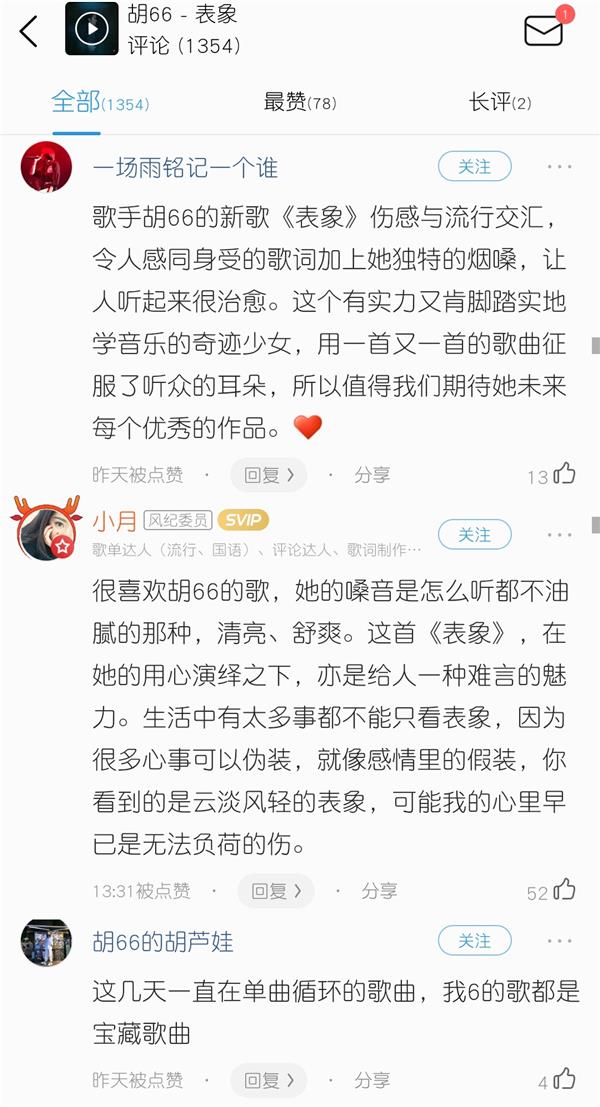Reply to 小月's comment
This screenshot has height=1107, width=600.
pos(275,890)
